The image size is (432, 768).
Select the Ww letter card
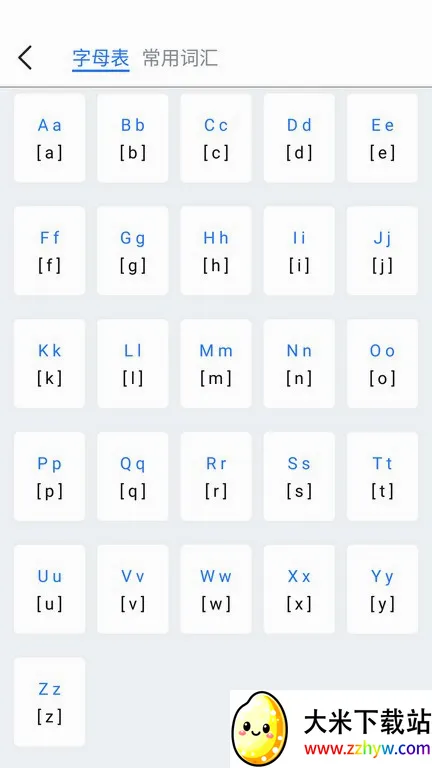click(216, 589)
